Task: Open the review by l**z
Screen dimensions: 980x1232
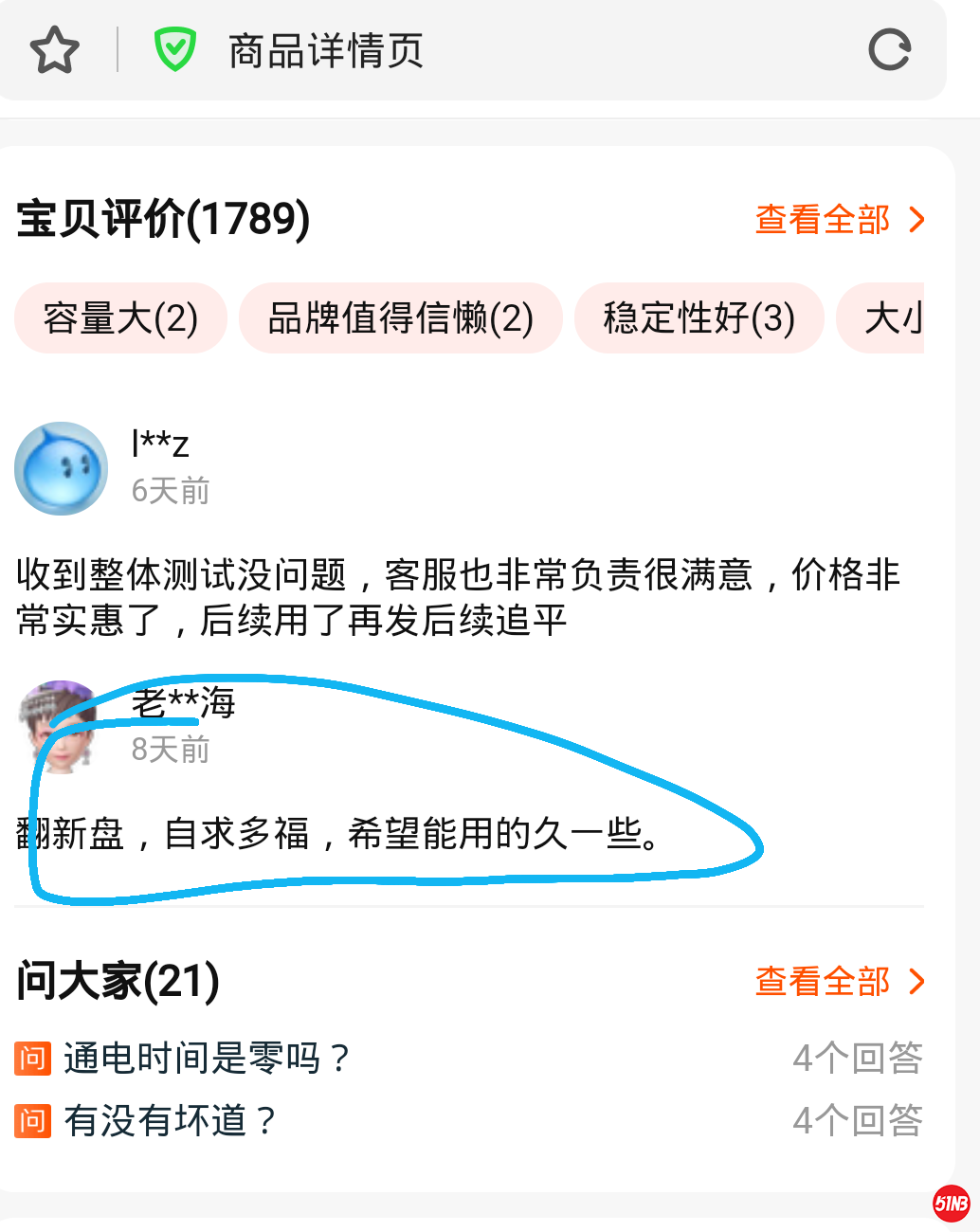Action: [455, 597]
